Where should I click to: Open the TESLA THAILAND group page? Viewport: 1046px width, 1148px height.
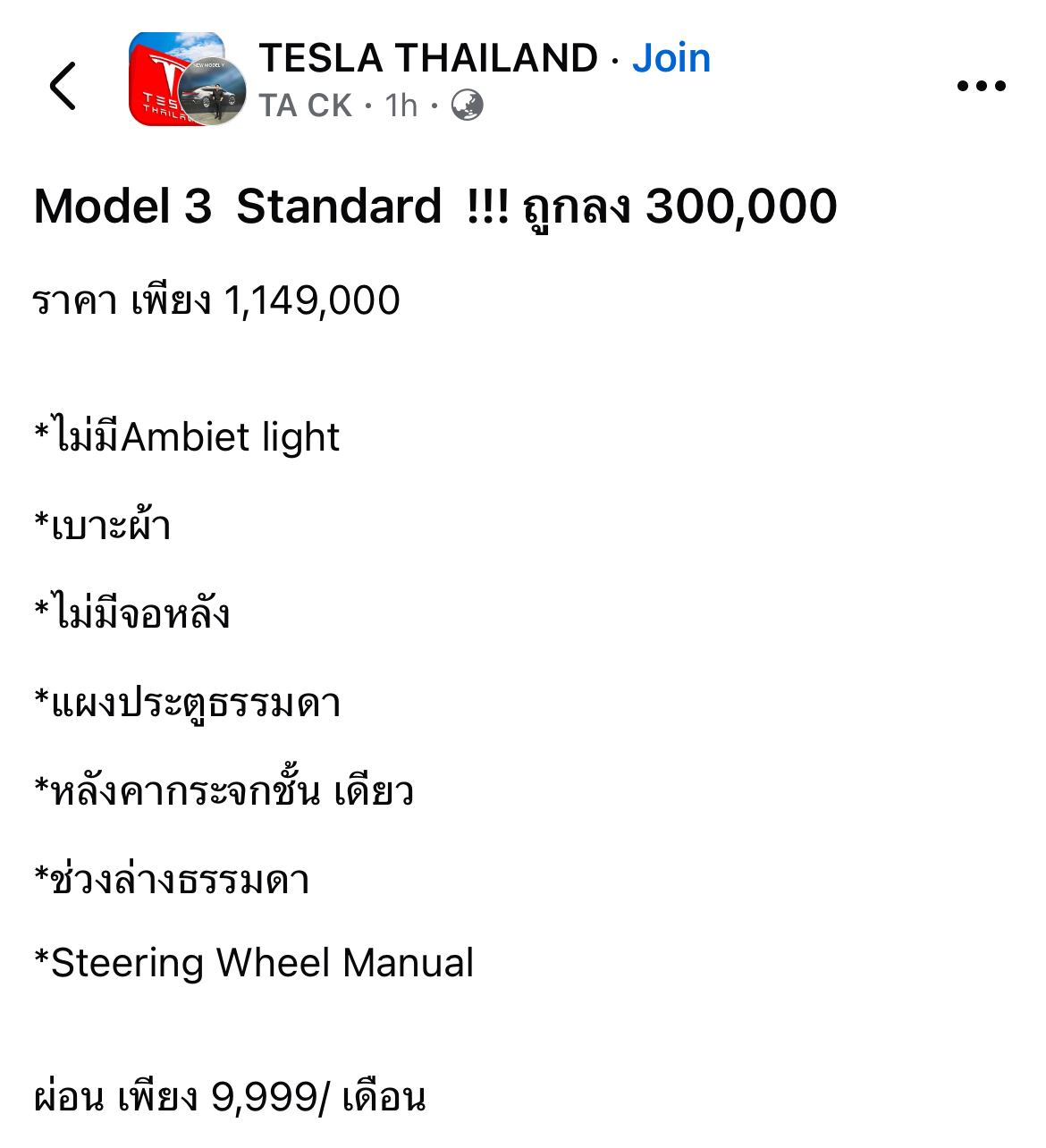click(x=428, y=59)
